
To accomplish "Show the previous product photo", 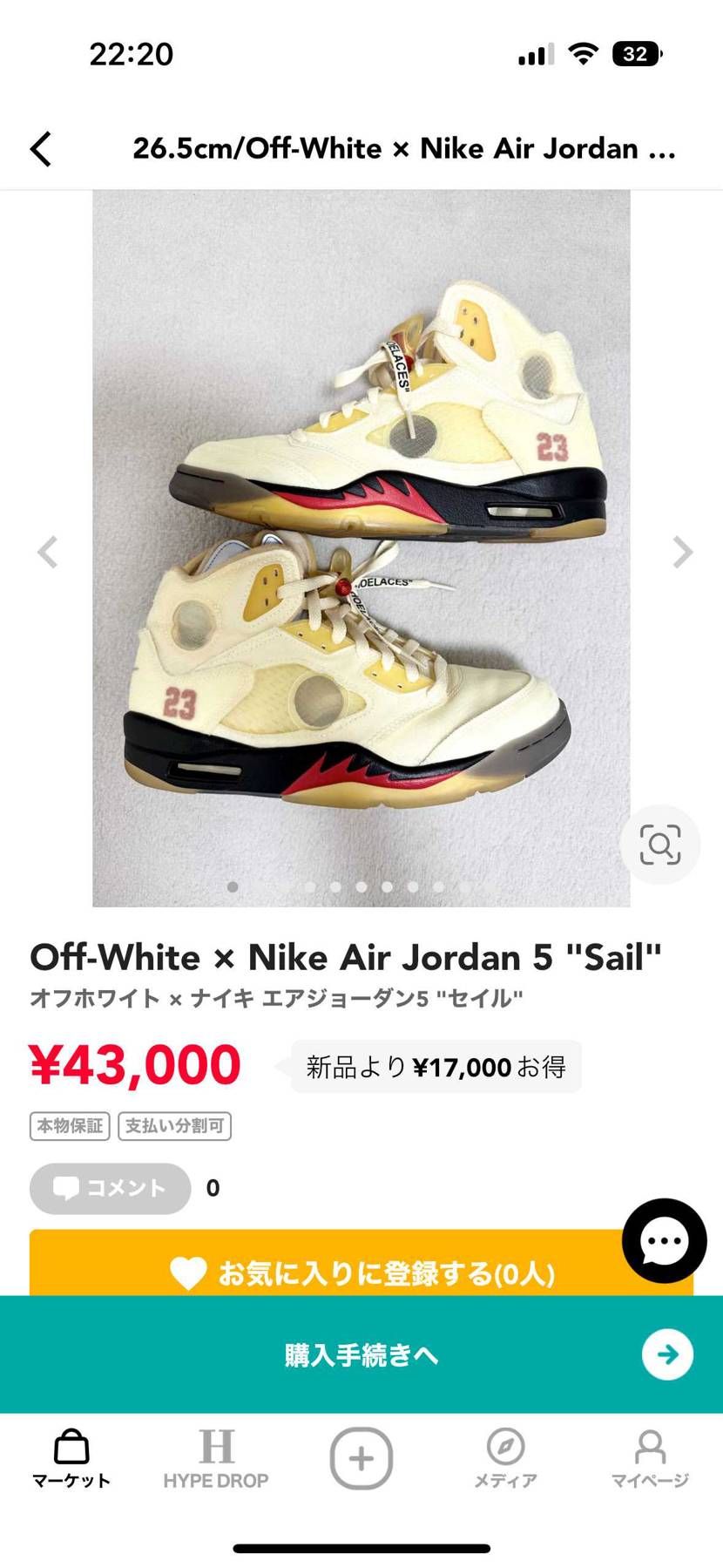I will [48, 552].
